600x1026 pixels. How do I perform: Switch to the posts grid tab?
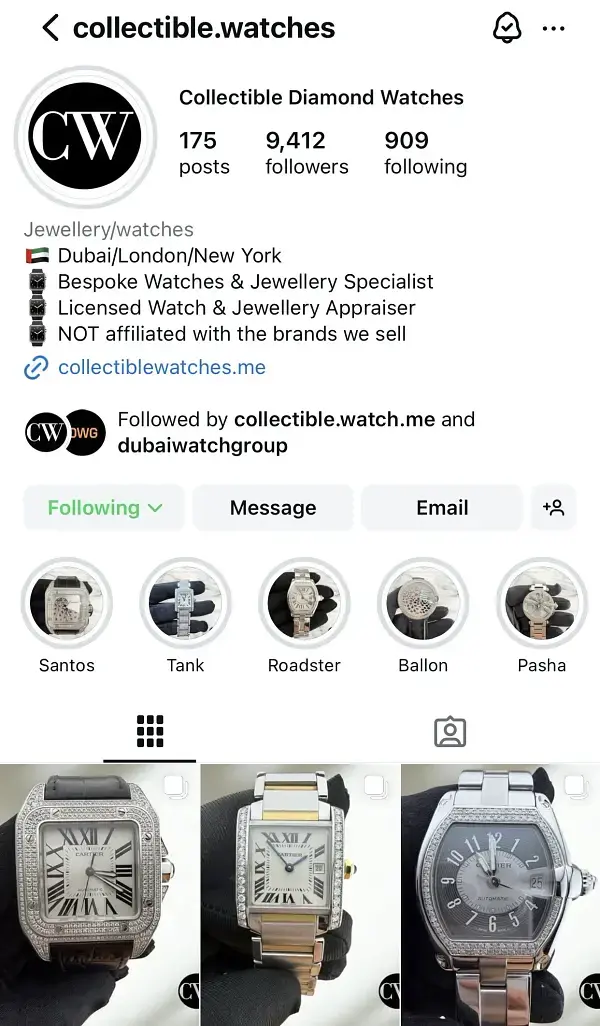(x=150, y=731)
